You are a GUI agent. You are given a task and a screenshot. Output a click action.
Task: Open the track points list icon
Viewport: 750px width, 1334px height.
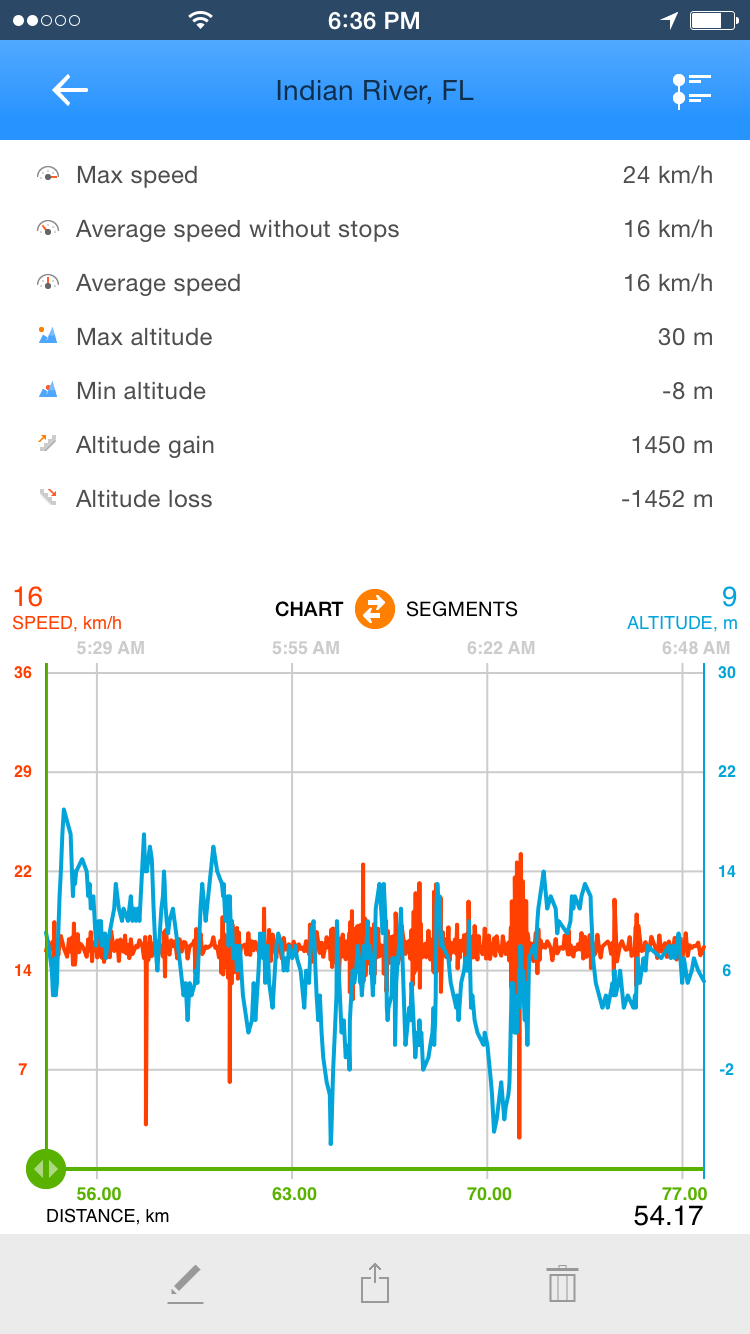click(x=692, y=91)
